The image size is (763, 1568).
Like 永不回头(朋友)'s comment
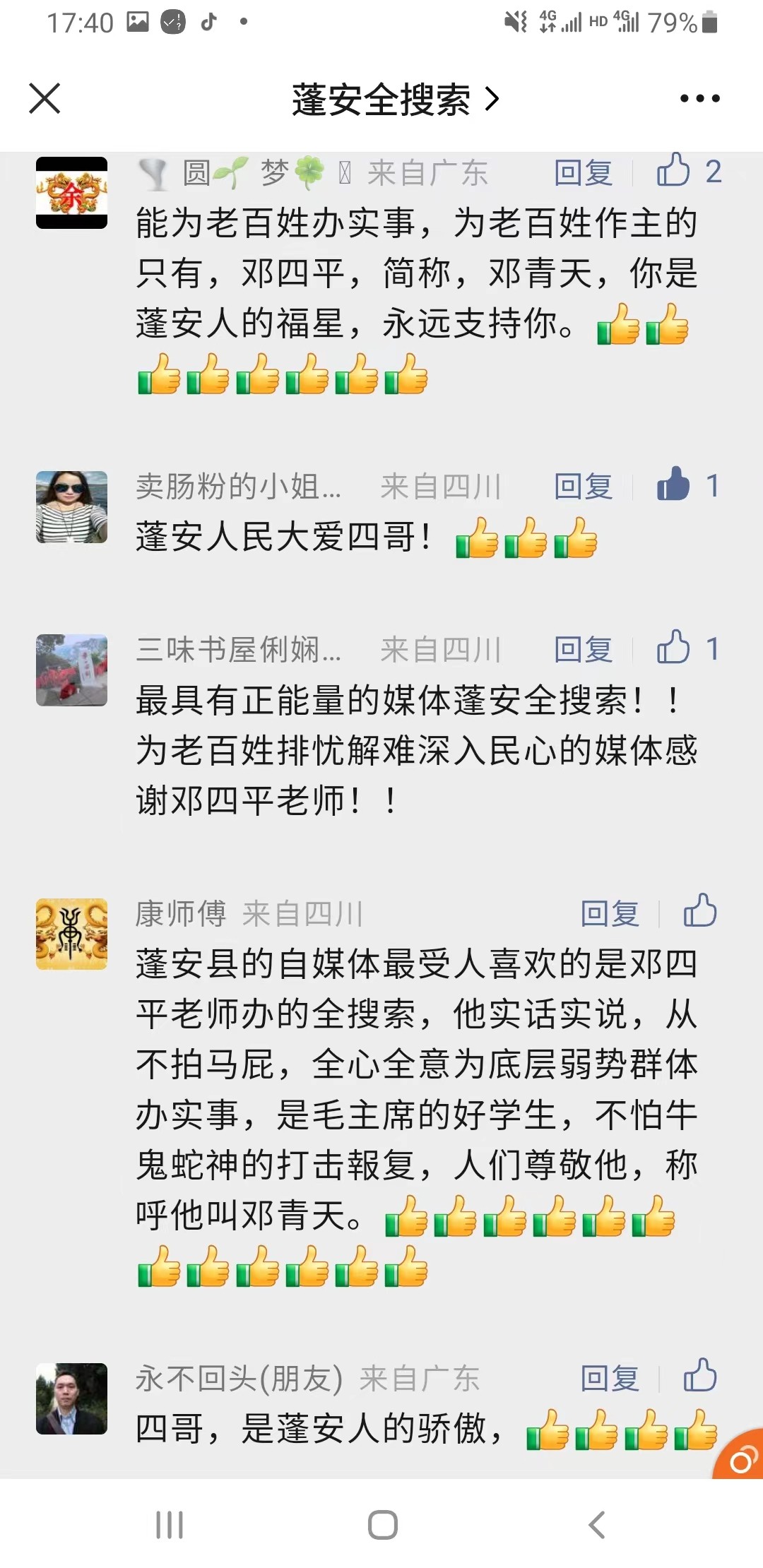[x=699, y=1376]
